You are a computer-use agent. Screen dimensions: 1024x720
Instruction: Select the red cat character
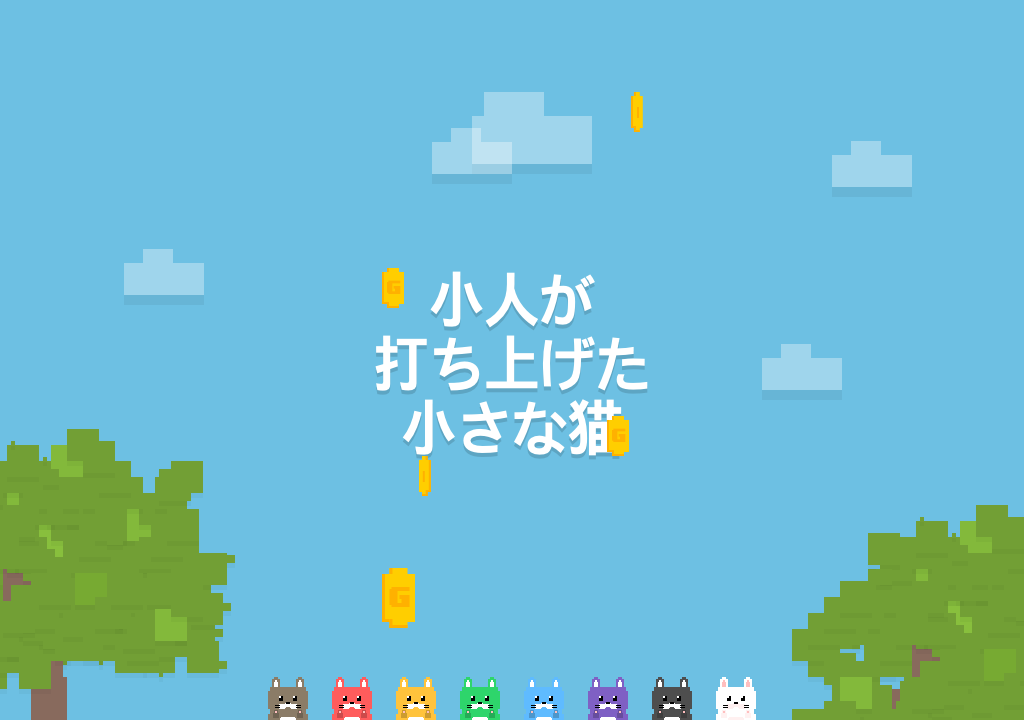tap(352, 701)
